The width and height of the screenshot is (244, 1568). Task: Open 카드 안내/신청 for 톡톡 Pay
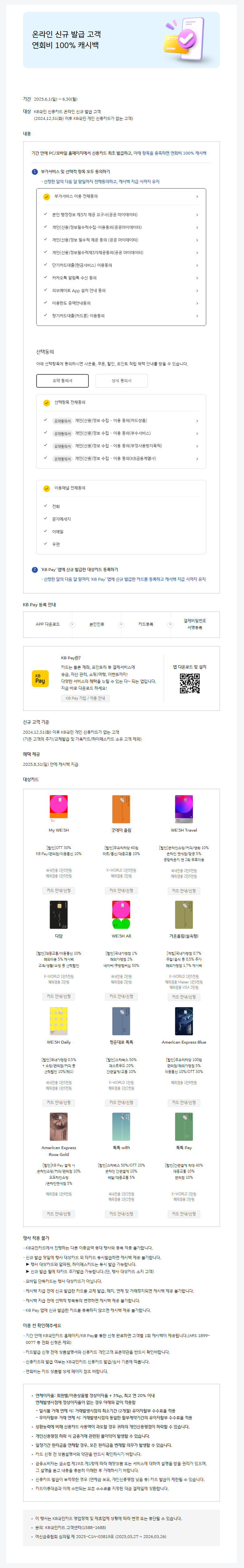coord(184,1214)
